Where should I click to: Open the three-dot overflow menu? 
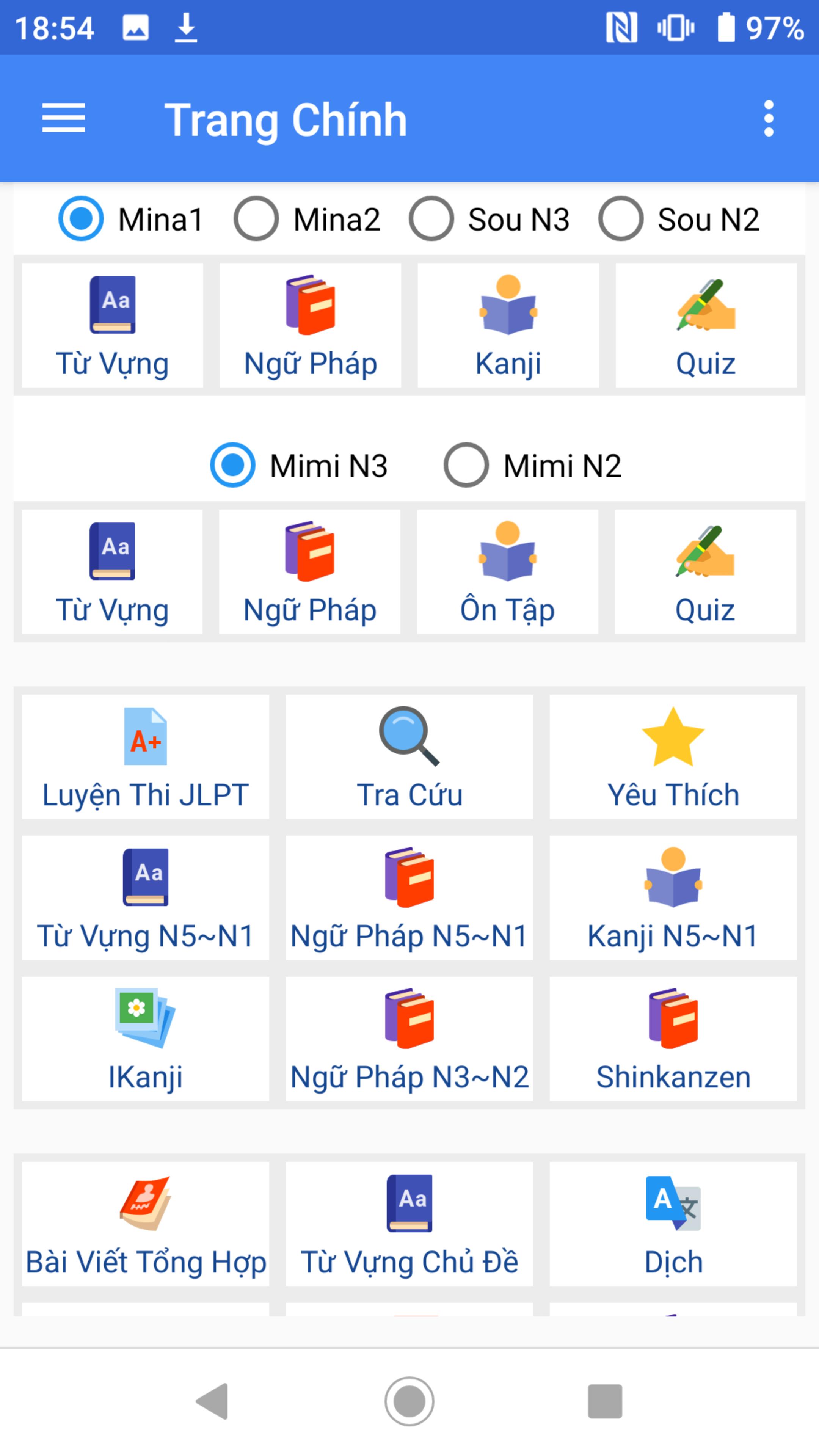(x=768, y=119)
